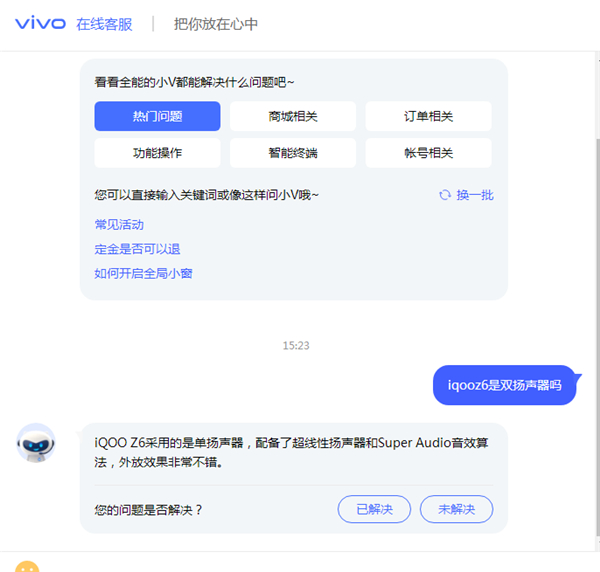Select the 热门问题 category

click(157, 116)
